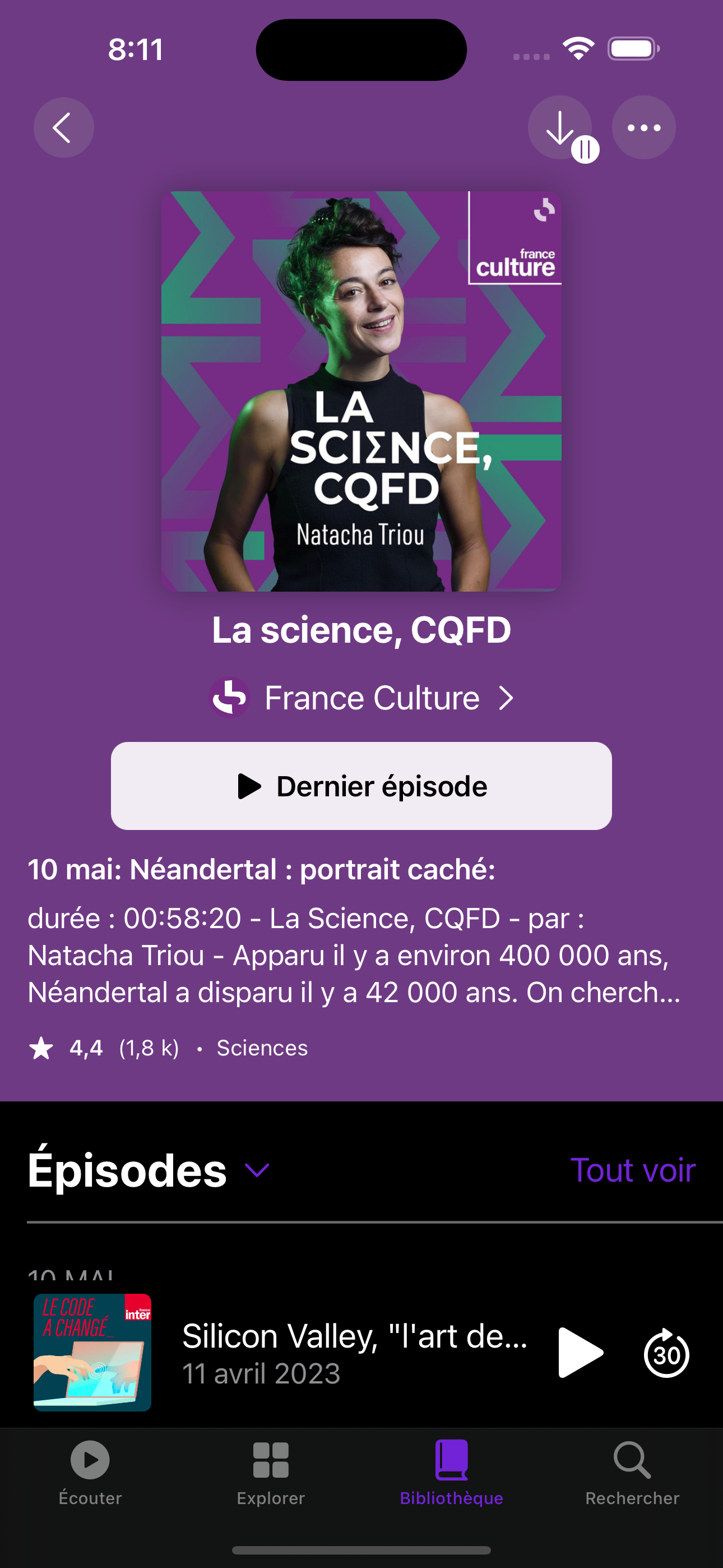Switch to the Explorer tab
The image size is (723, 1568).
coord(271,1473)
